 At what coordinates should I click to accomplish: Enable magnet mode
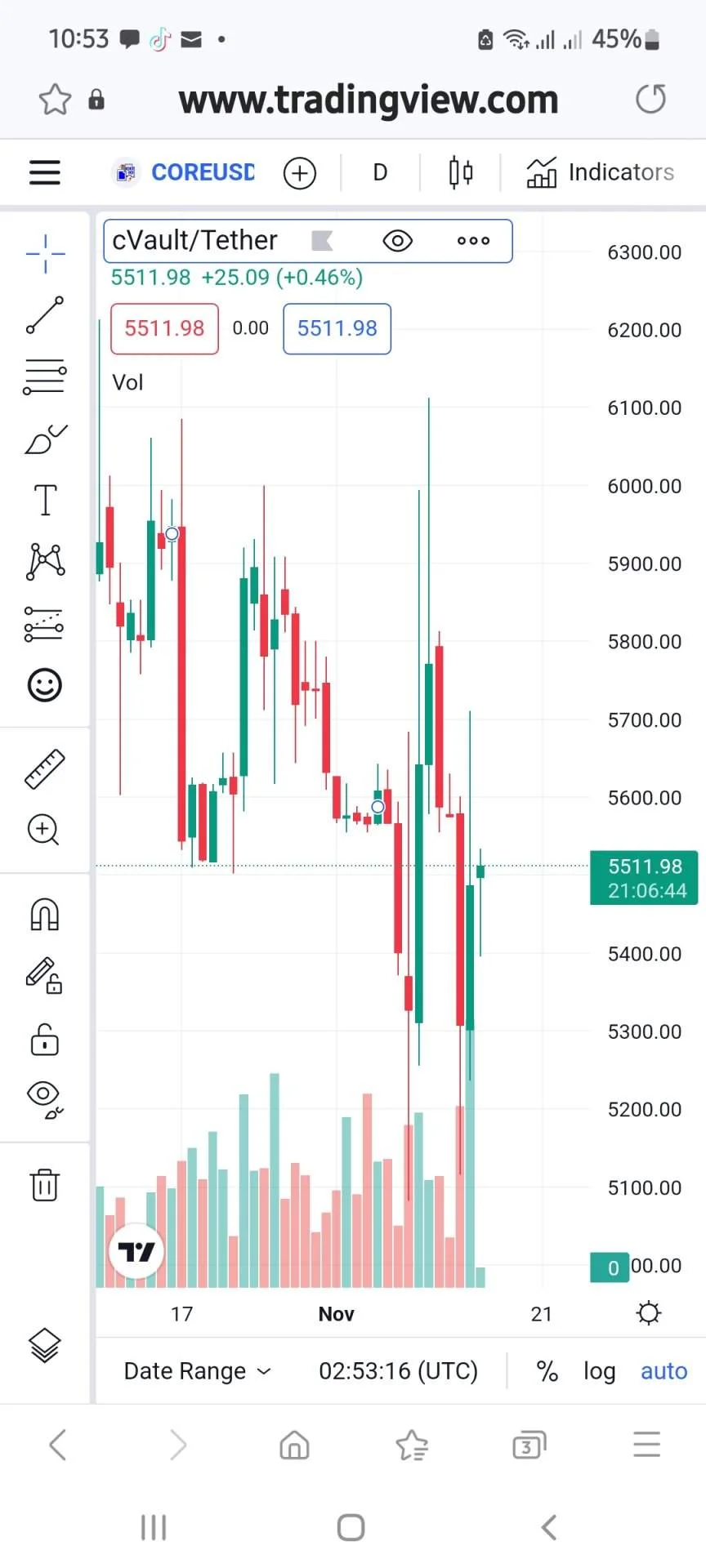(44, 914)
